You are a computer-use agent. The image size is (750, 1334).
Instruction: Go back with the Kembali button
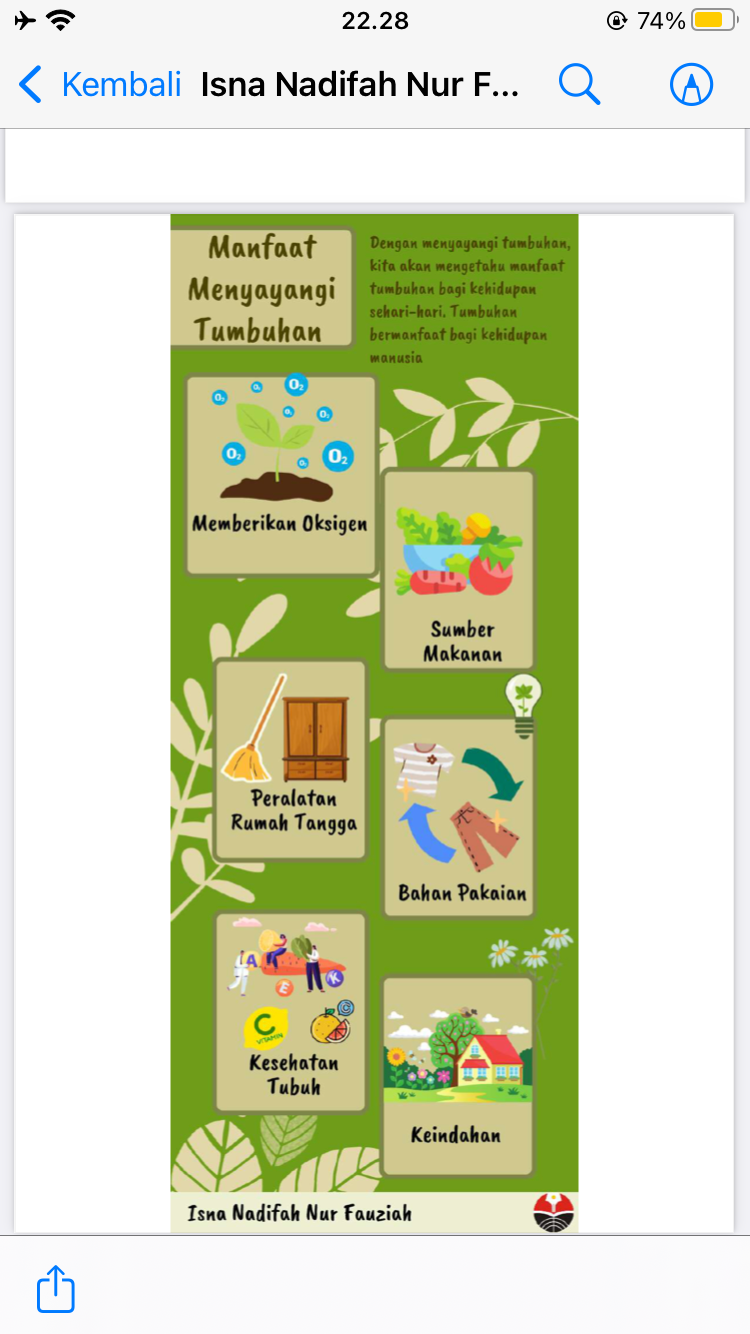[100, 85]
